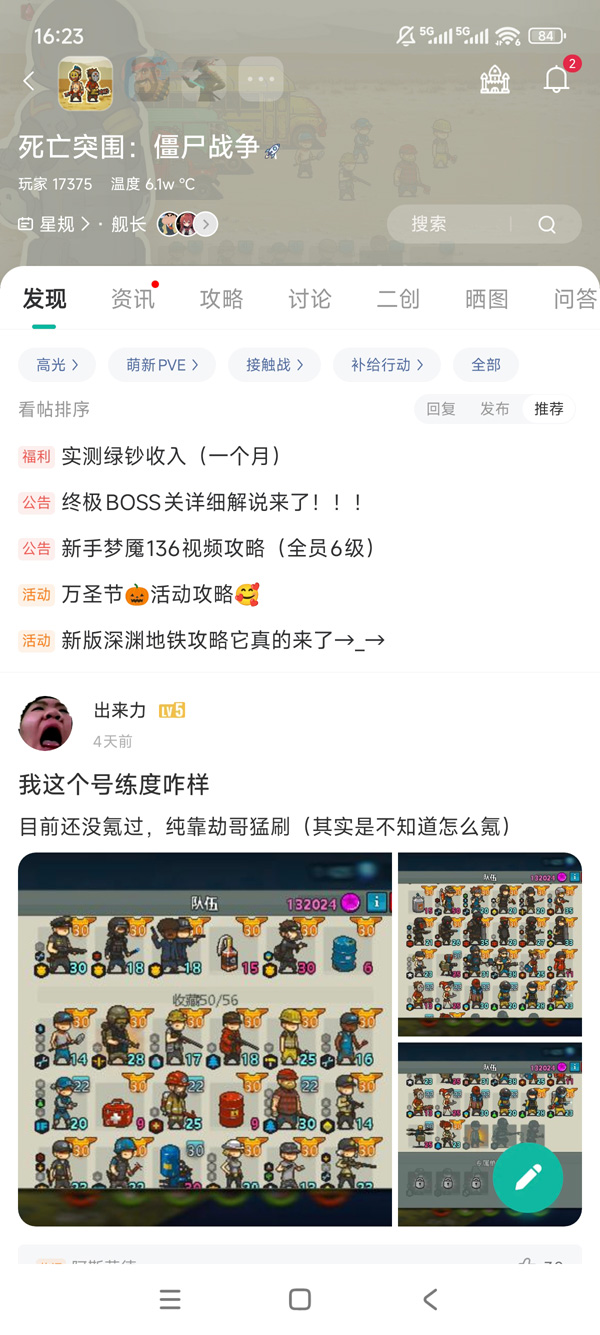This screenshot has height=1335, width=600.
Task: Select the 补给行动 chip
Action: 387,365
